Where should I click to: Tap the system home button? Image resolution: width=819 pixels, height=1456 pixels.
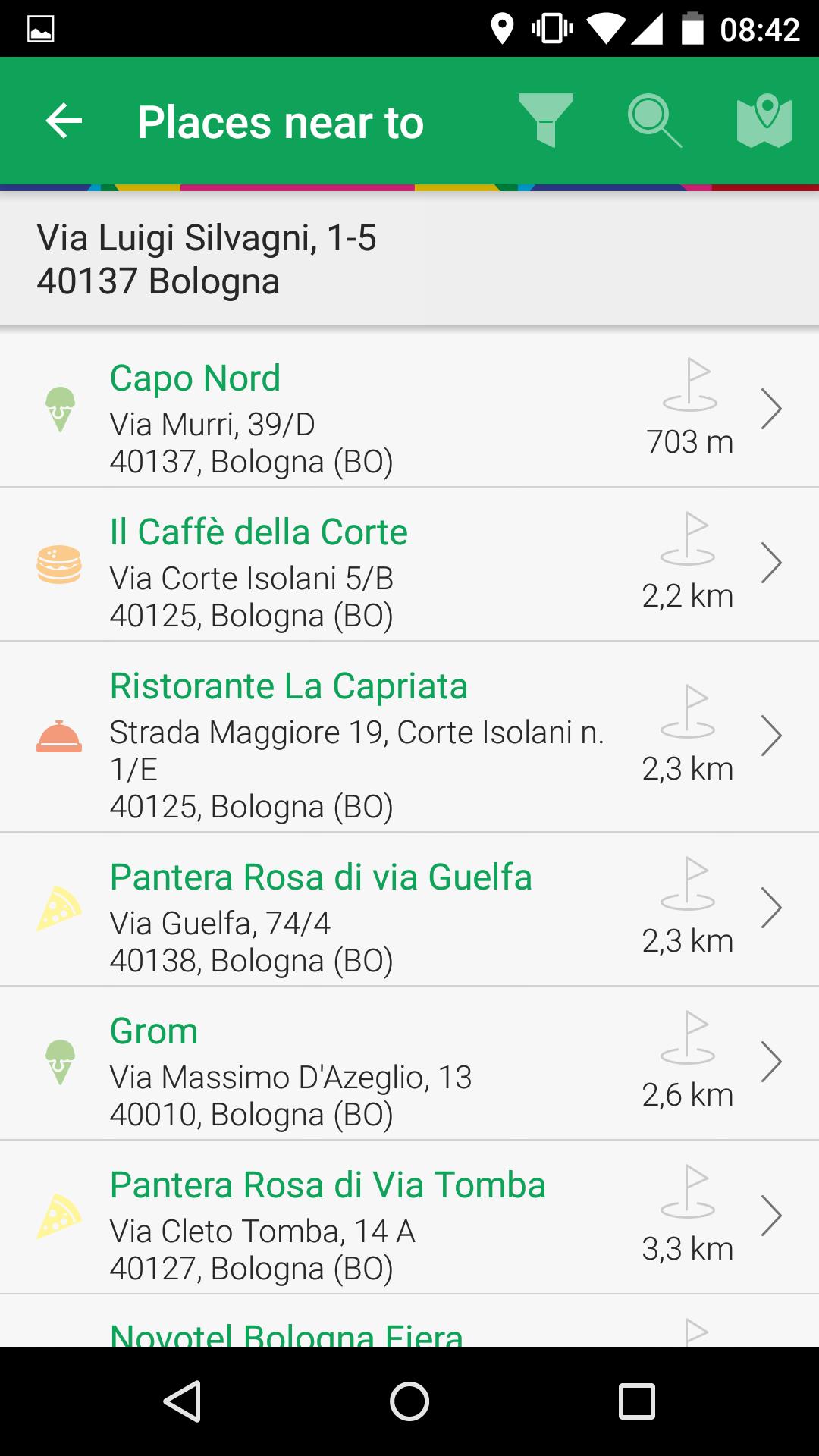[x=409, y=1401]
